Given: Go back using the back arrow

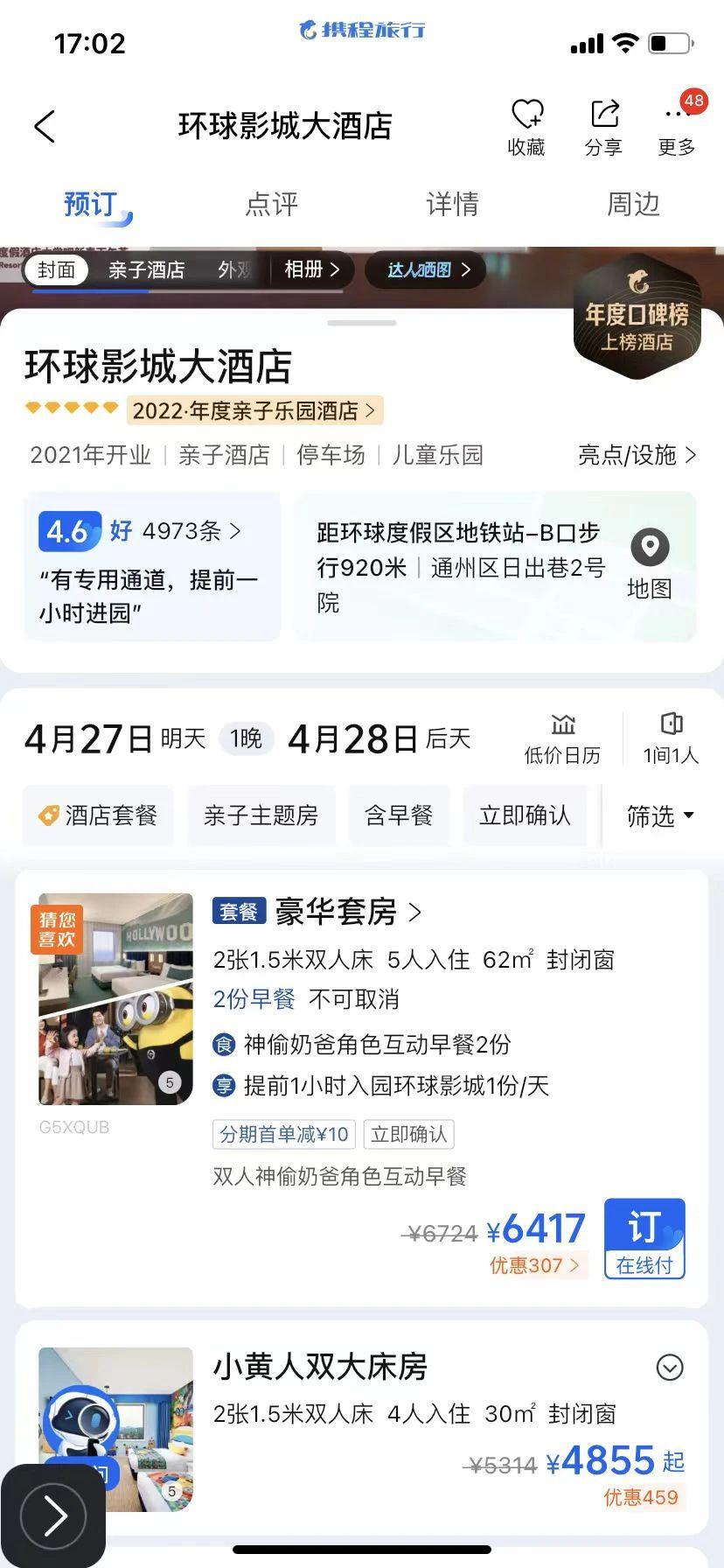Looking at the screenshot, I should click(45, 127).
